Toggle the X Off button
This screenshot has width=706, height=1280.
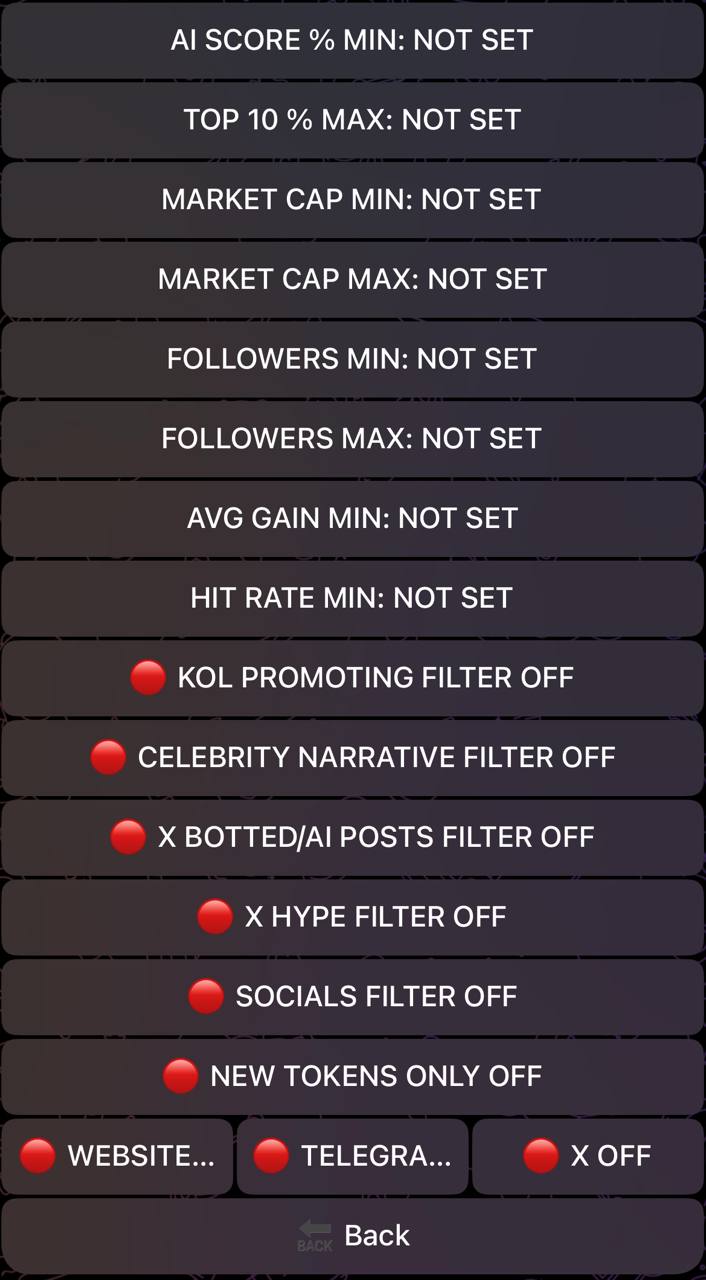coord(588,1156)
